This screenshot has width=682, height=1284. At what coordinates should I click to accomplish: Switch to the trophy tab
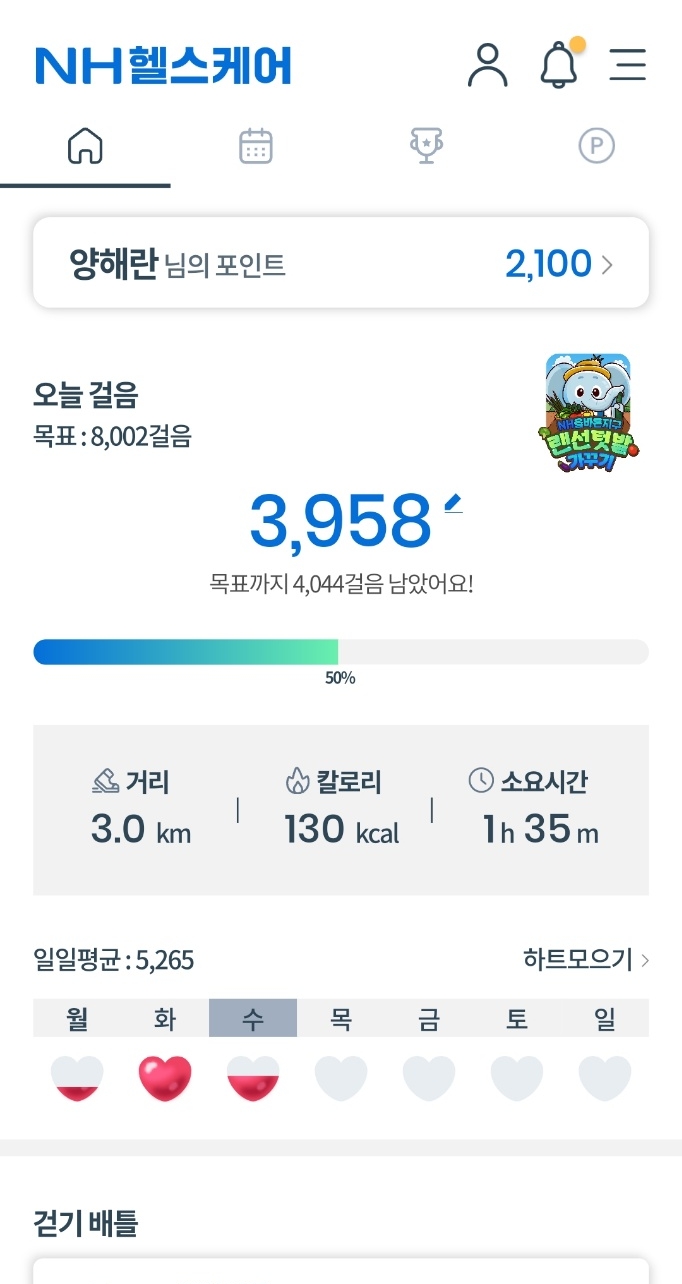tap(427, 147)
